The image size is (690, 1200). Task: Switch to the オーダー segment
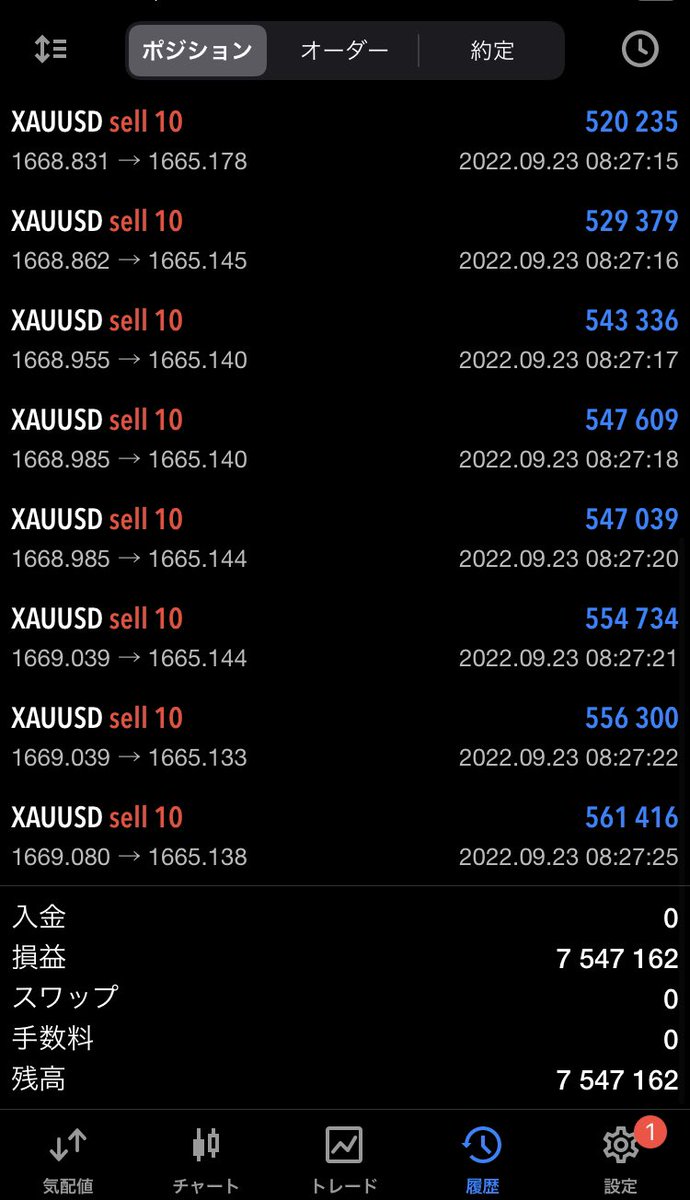[x=344, y=50]
